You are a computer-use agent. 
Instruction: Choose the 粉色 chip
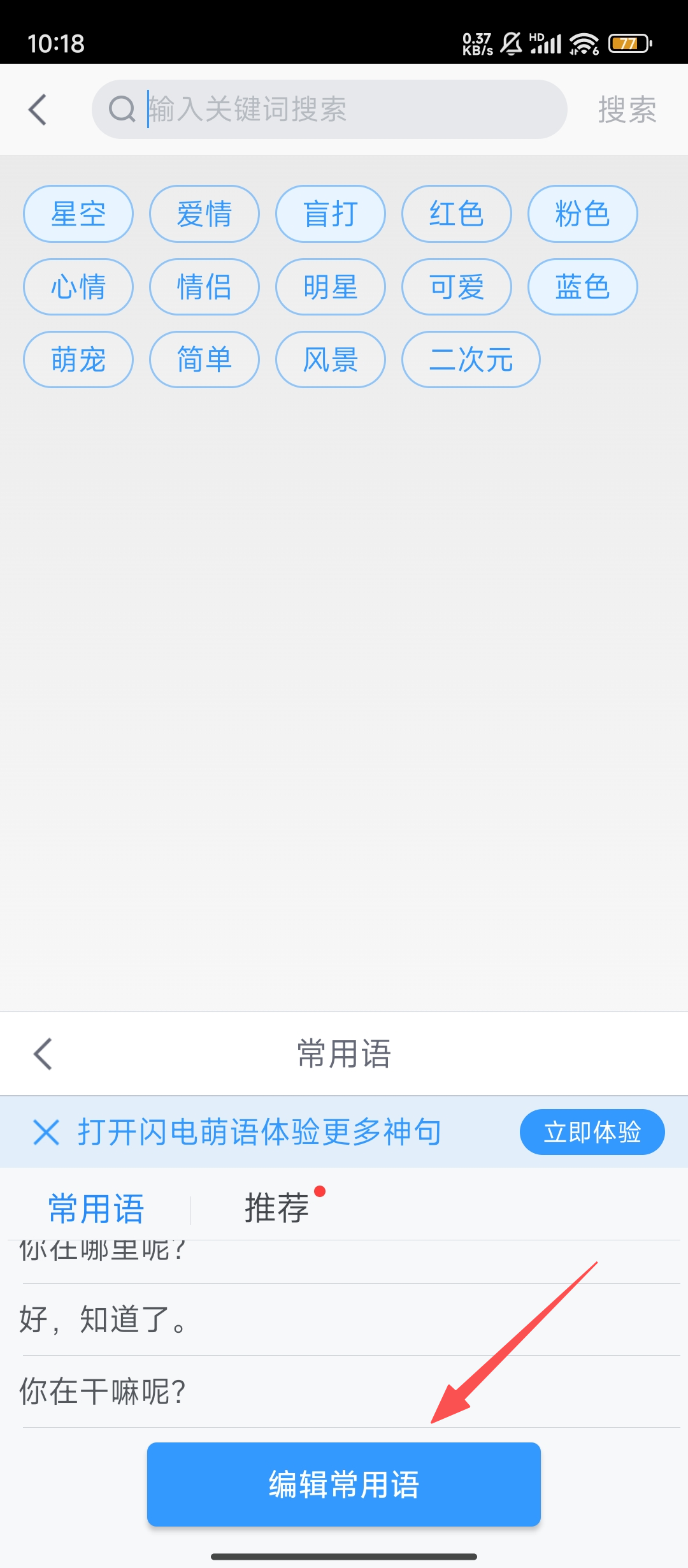(x=583, y=214)
